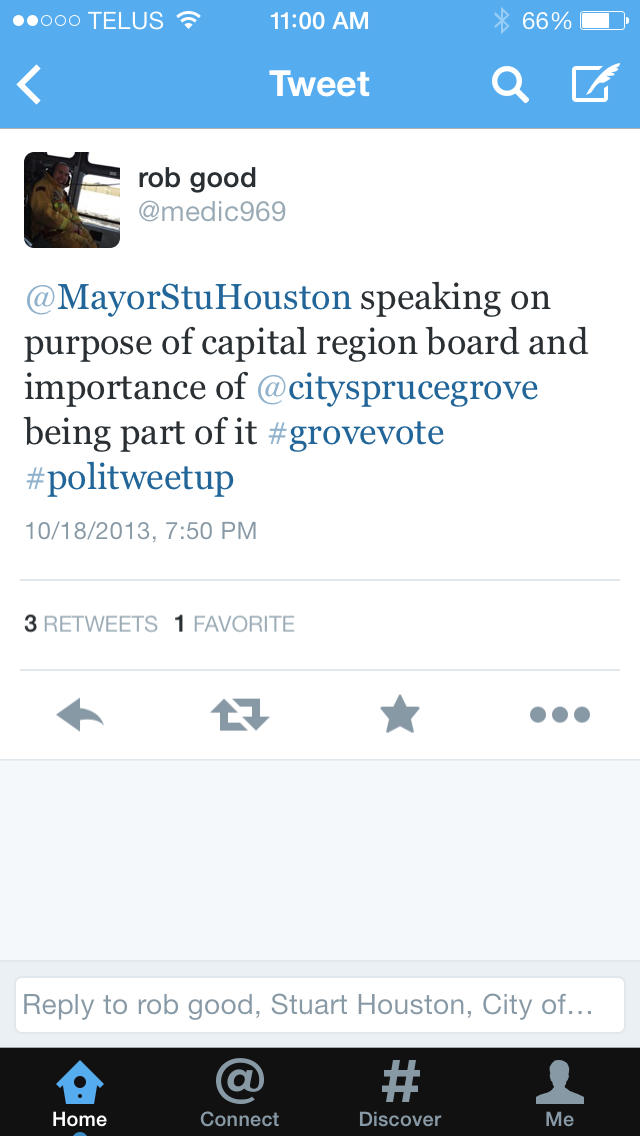Reply to this tweet with the arrow icon

point(80,715)
